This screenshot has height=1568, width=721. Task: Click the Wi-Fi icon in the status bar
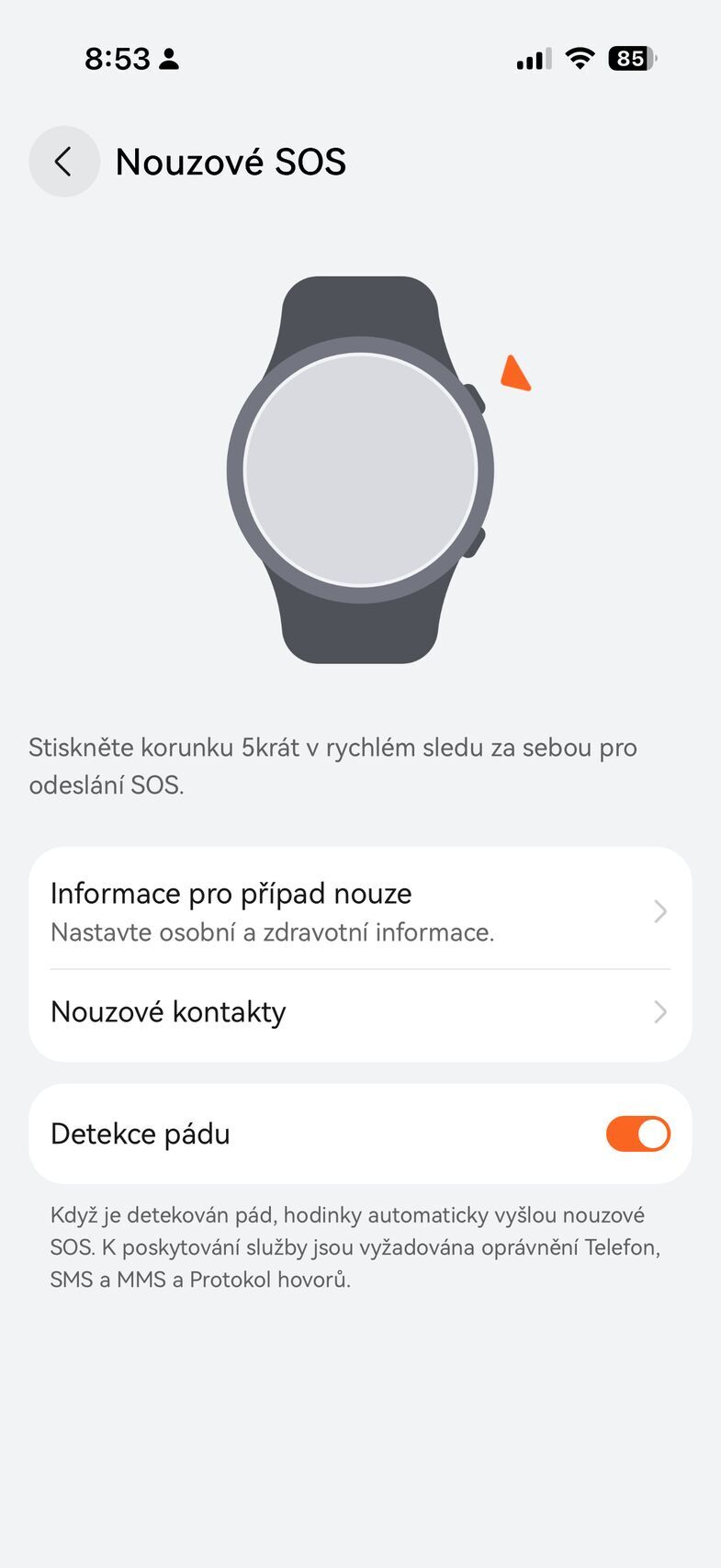580,57
